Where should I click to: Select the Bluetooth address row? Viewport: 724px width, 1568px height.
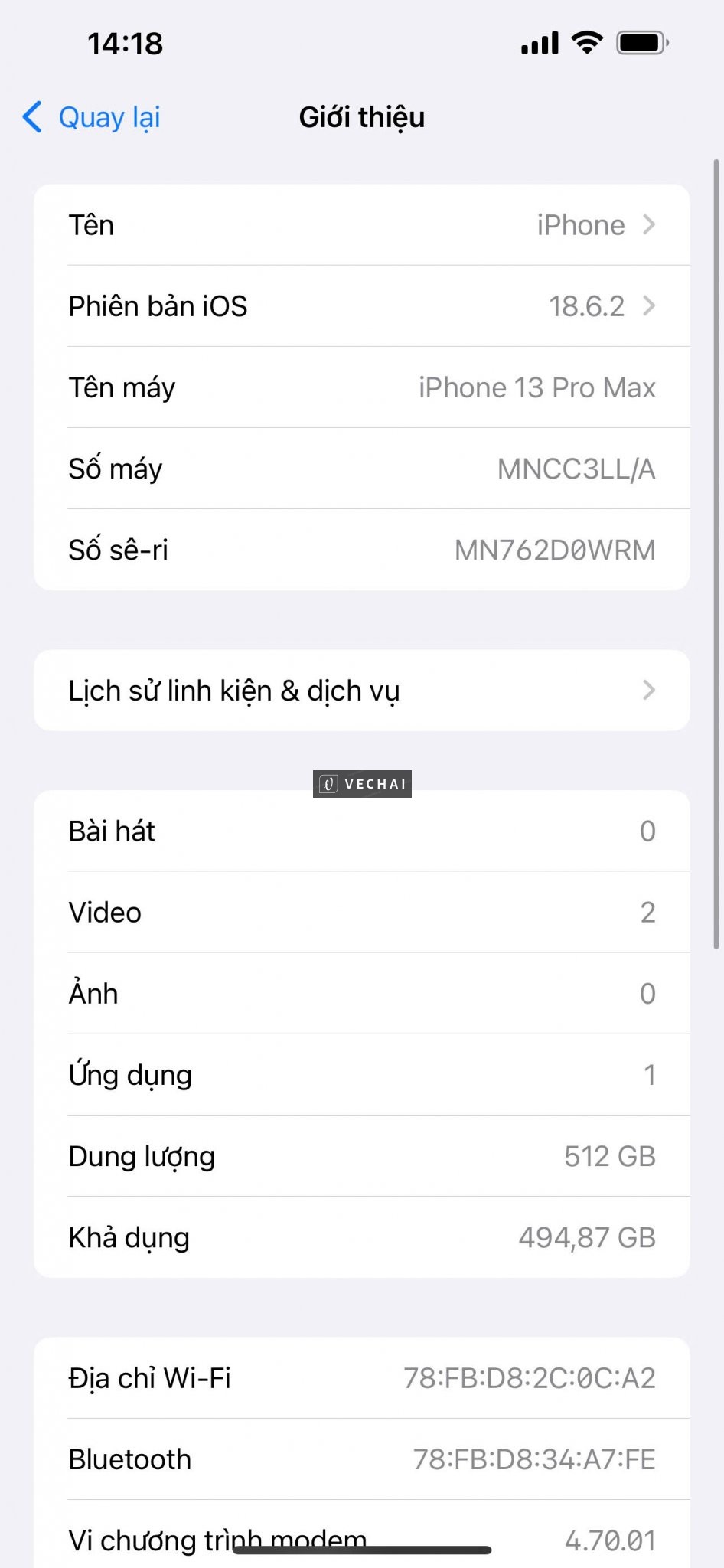(362, 1459)
